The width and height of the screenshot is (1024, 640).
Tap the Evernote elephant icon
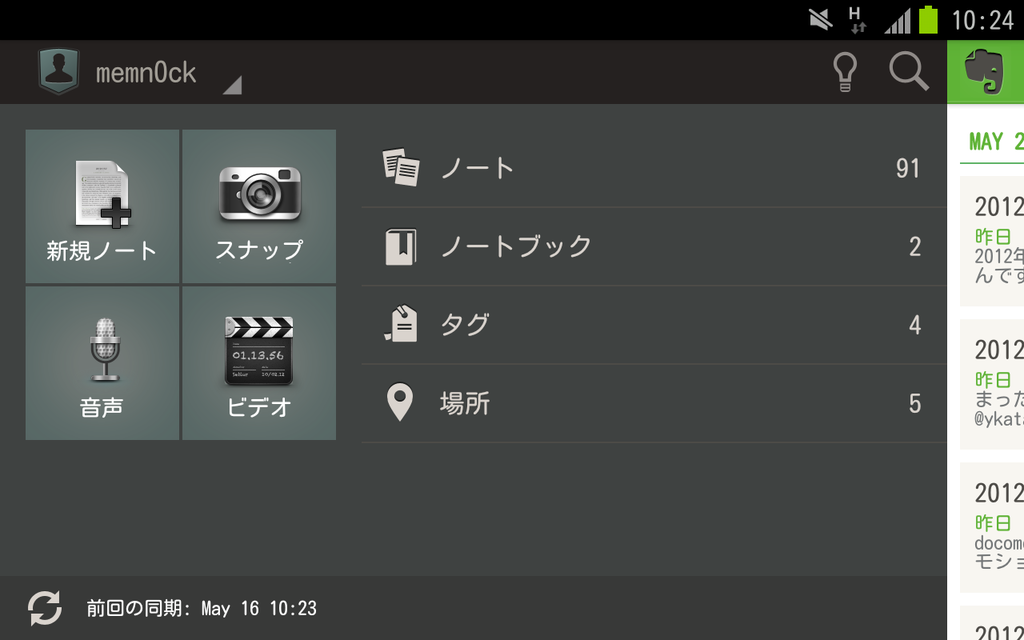[985, 72]
